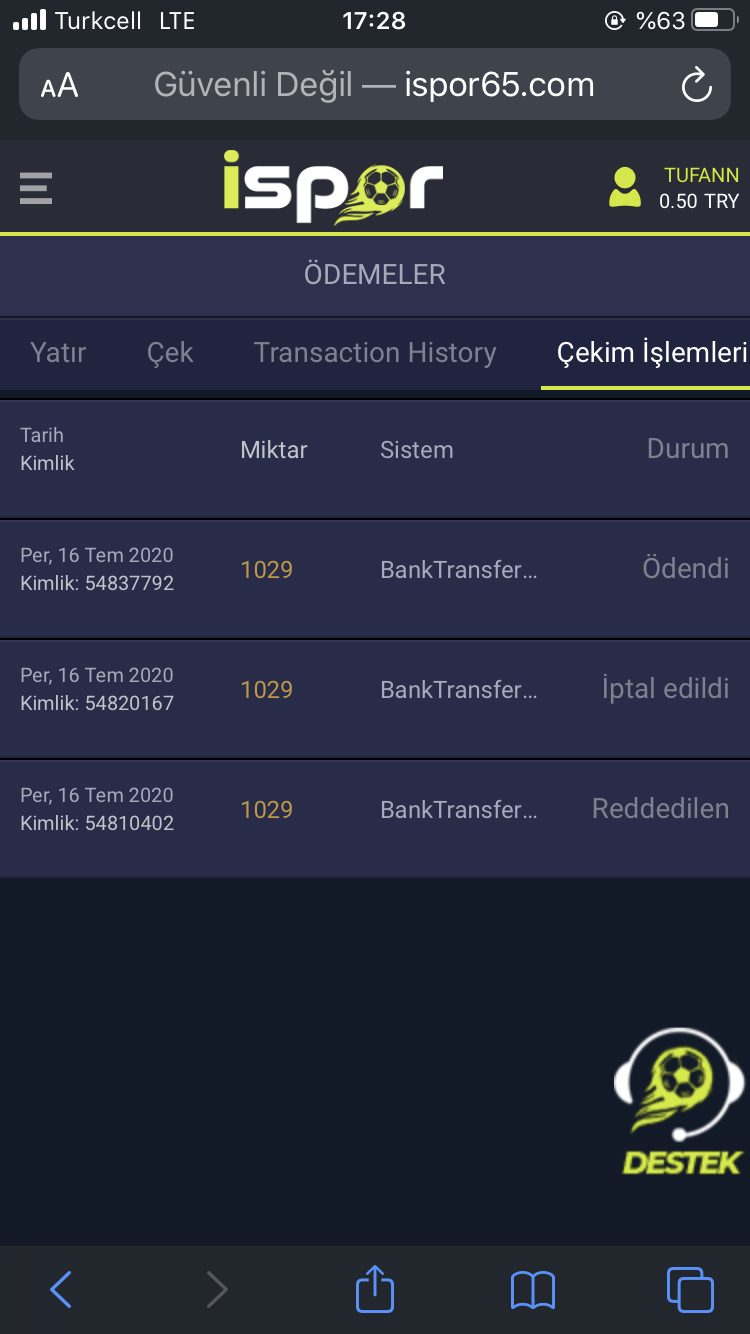Share this page from Safari toolbar

[x=375, y=1289]
